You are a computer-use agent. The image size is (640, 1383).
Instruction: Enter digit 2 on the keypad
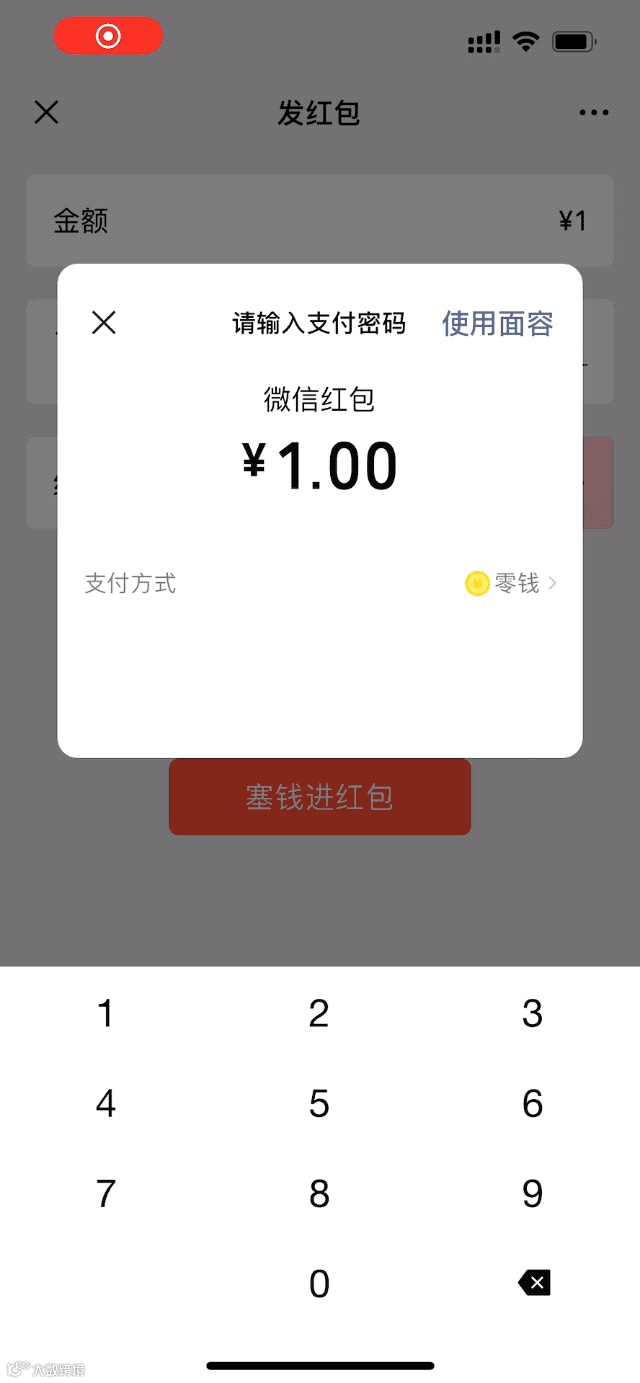319,1014
